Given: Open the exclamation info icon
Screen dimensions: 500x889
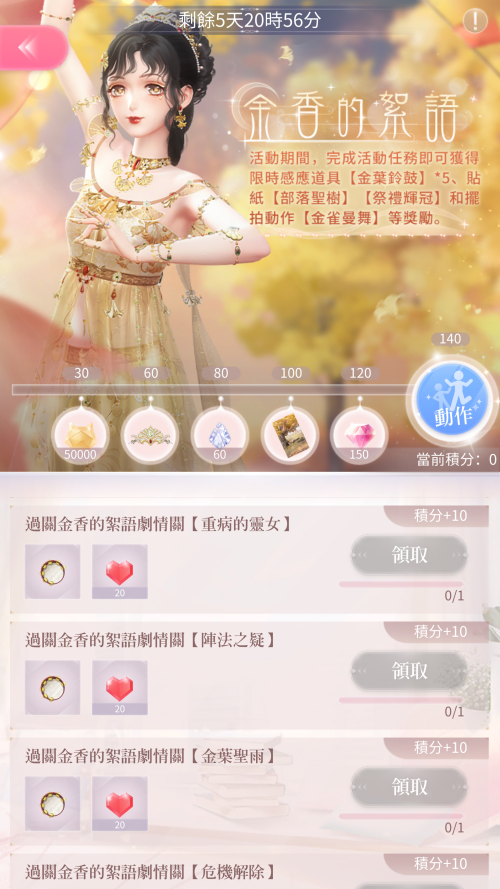Looking at the screenshot, I should 474,21.
